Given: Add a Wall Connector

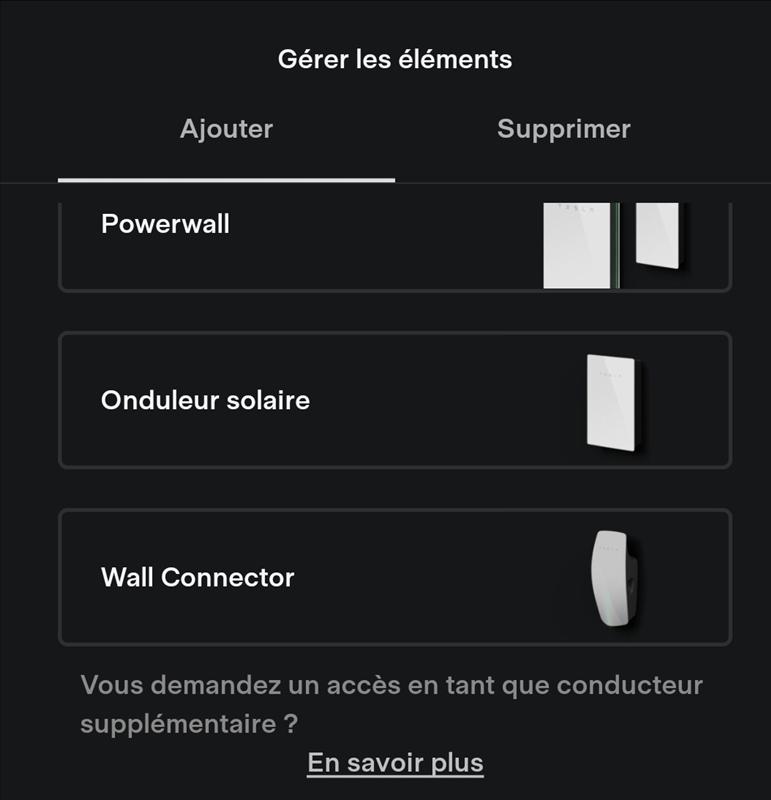Looking at the screenshot, I should tap(394, 577).
